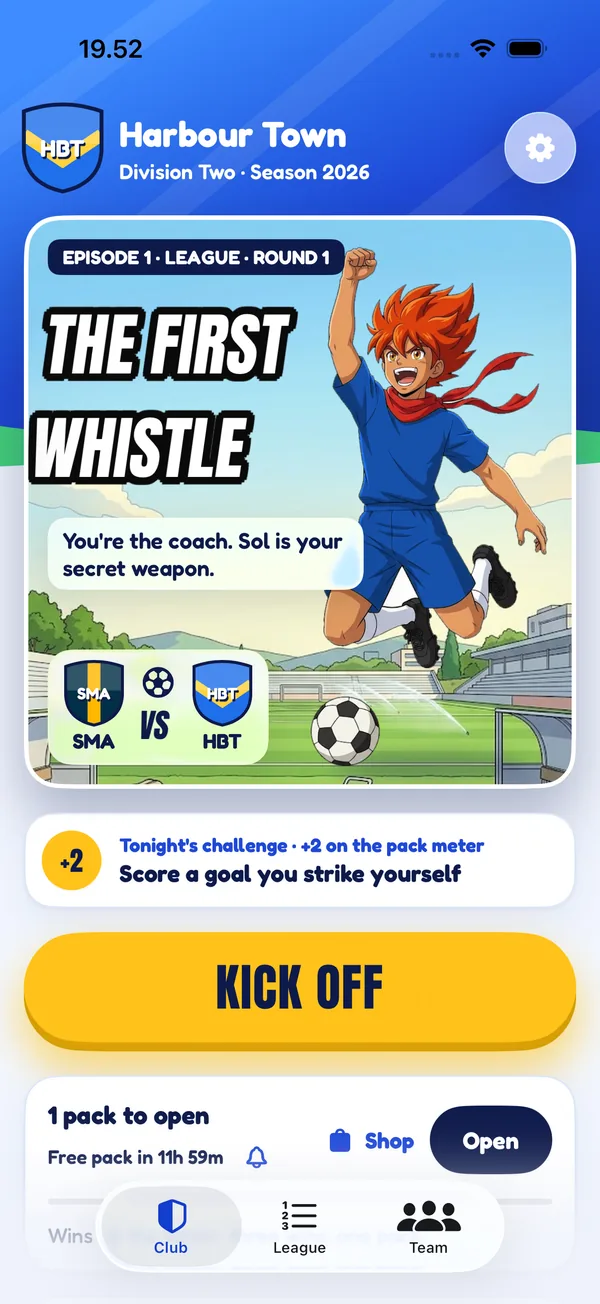Open The First Whistle episode card
Image resolution: width=600 pixels, height=1304 pixels.
pyautogui.click(x=300, y=501)
